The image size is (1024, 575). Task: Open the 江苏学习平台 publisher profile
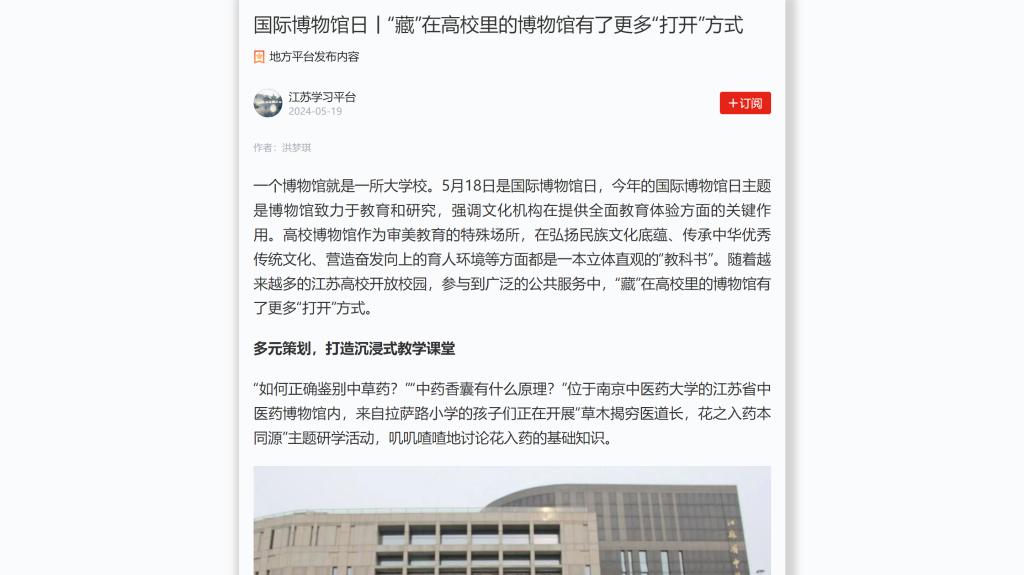(x=321, y=97)
